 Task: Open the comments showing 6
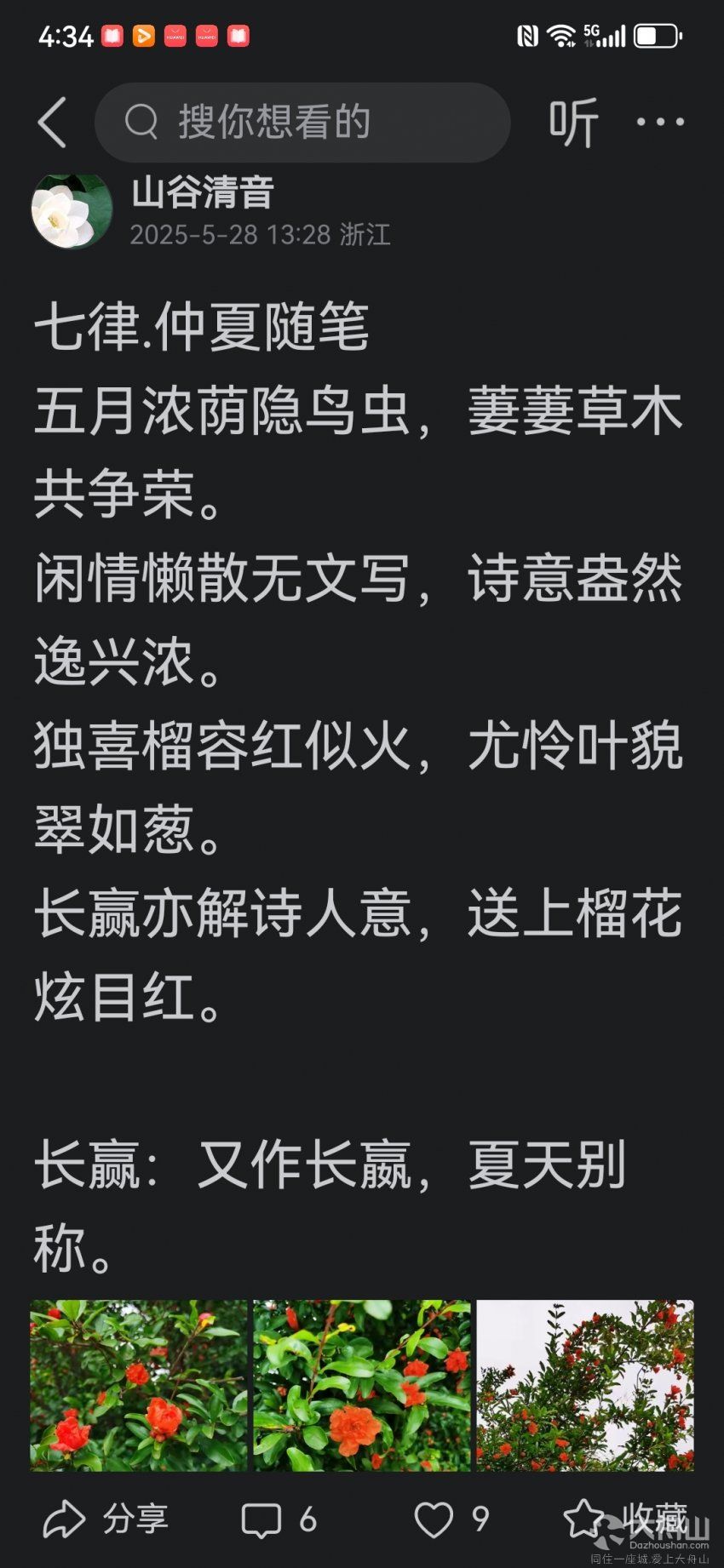point(279,1519)
